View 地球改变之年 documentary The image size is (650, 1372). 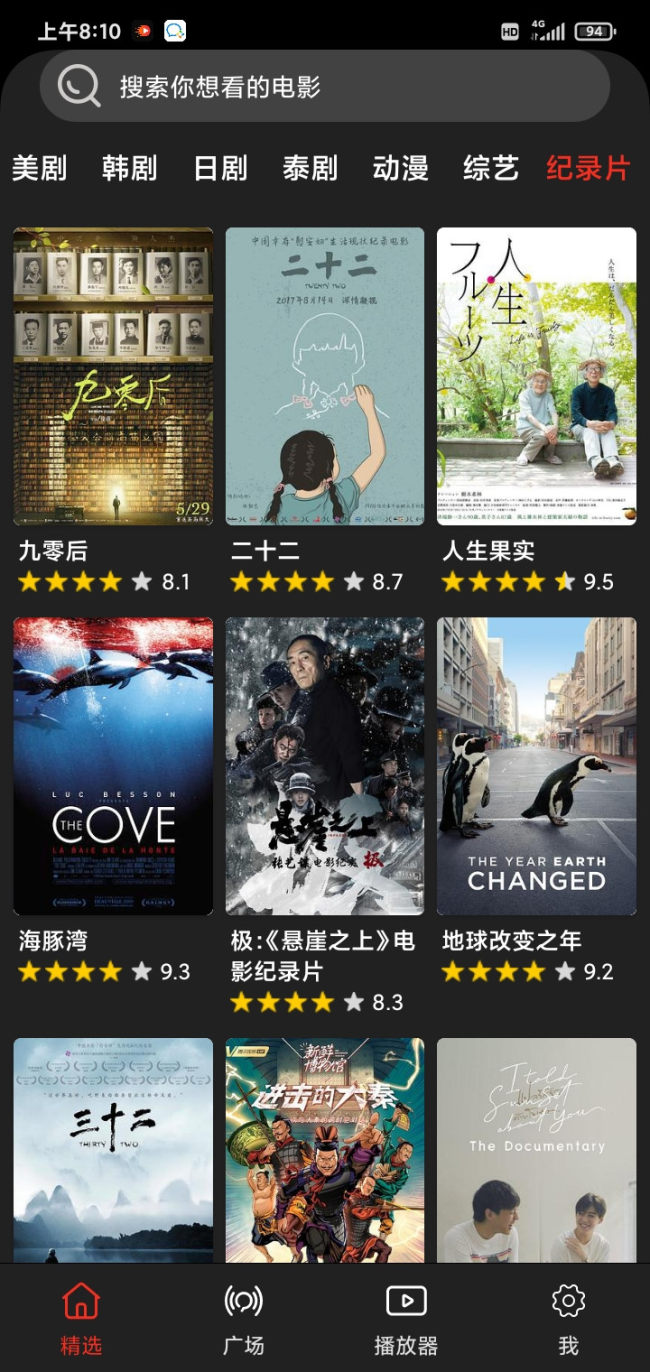[x=536, y=766]
